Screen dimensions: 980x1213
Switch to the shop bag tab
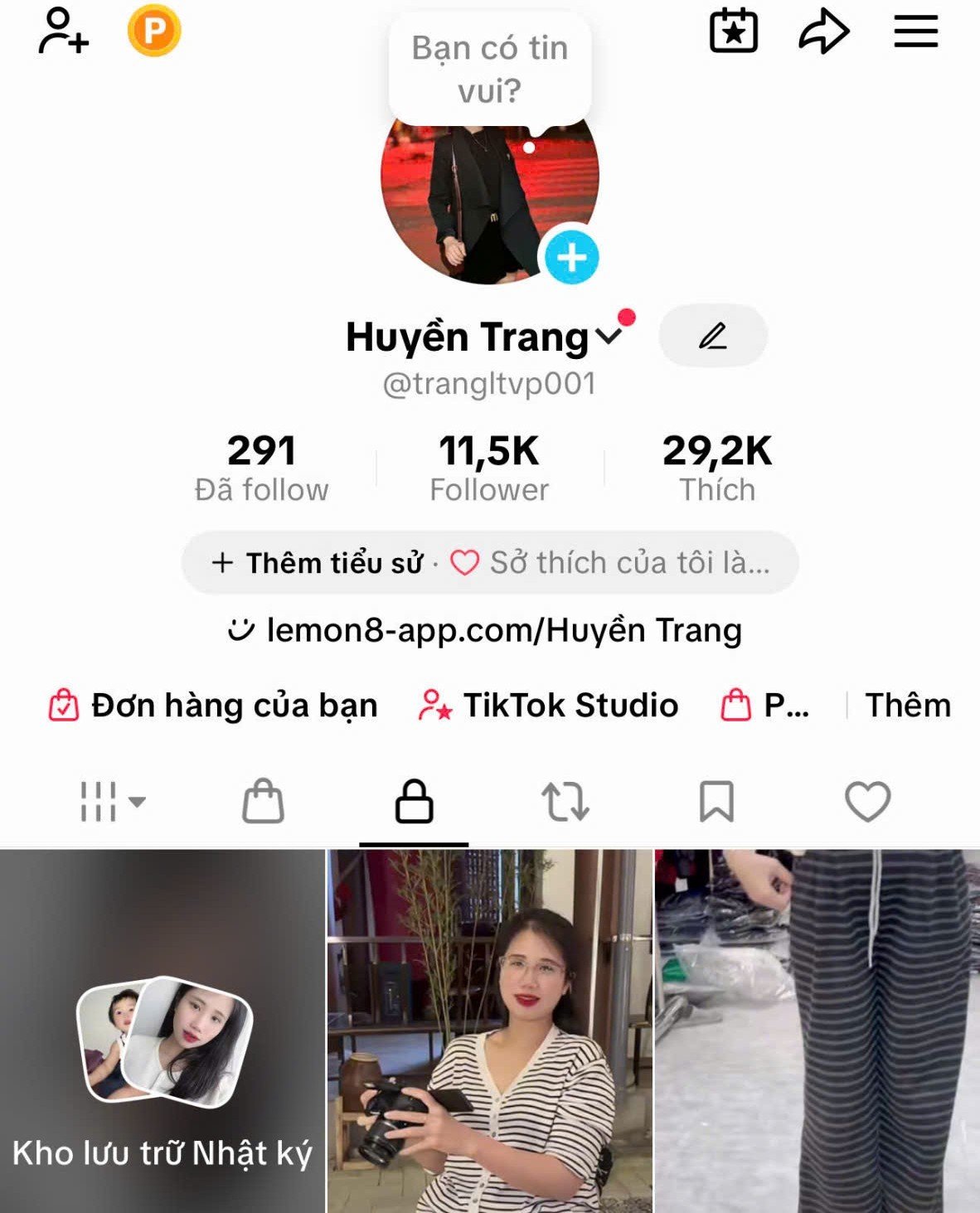263,802
